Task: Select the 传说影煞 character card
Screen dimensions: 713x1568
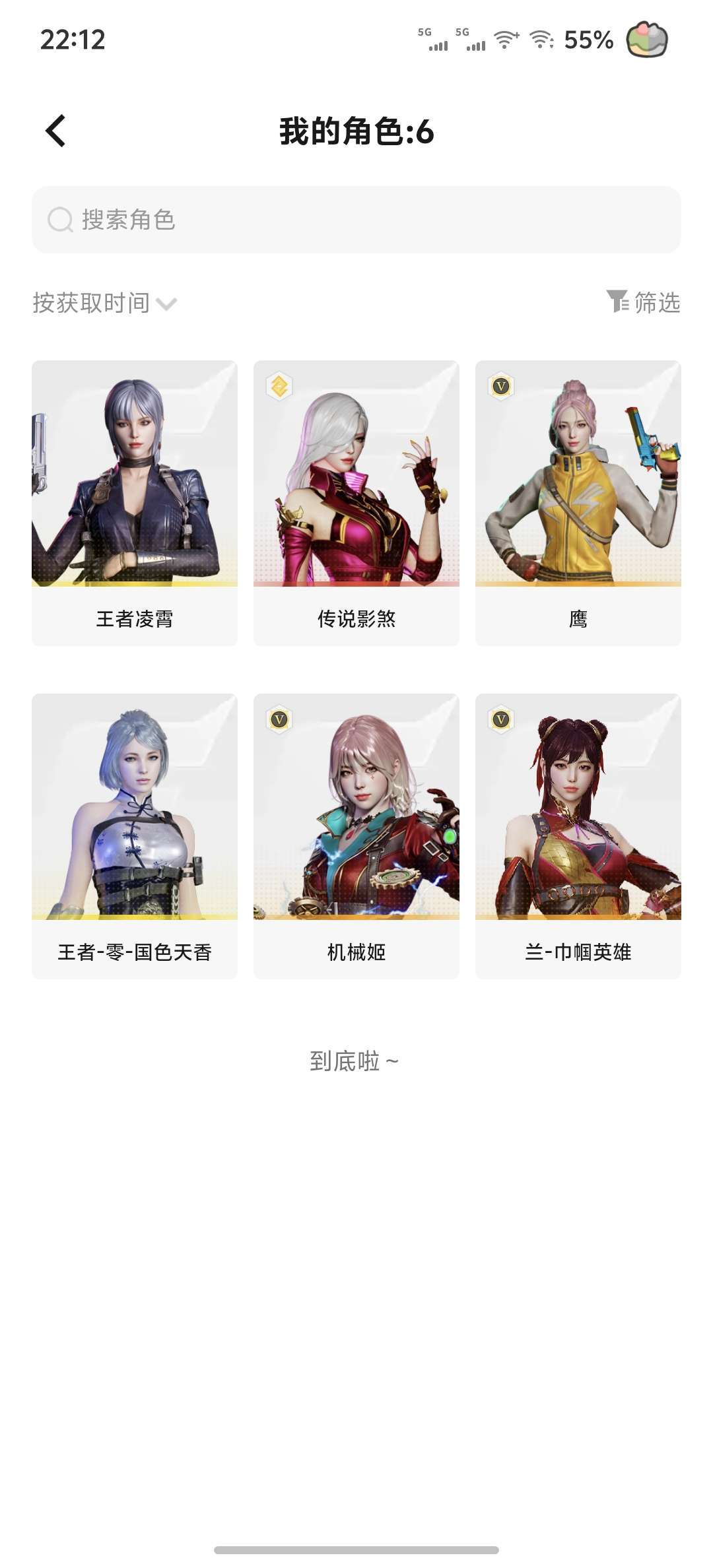Action: [x=356, y=503]
